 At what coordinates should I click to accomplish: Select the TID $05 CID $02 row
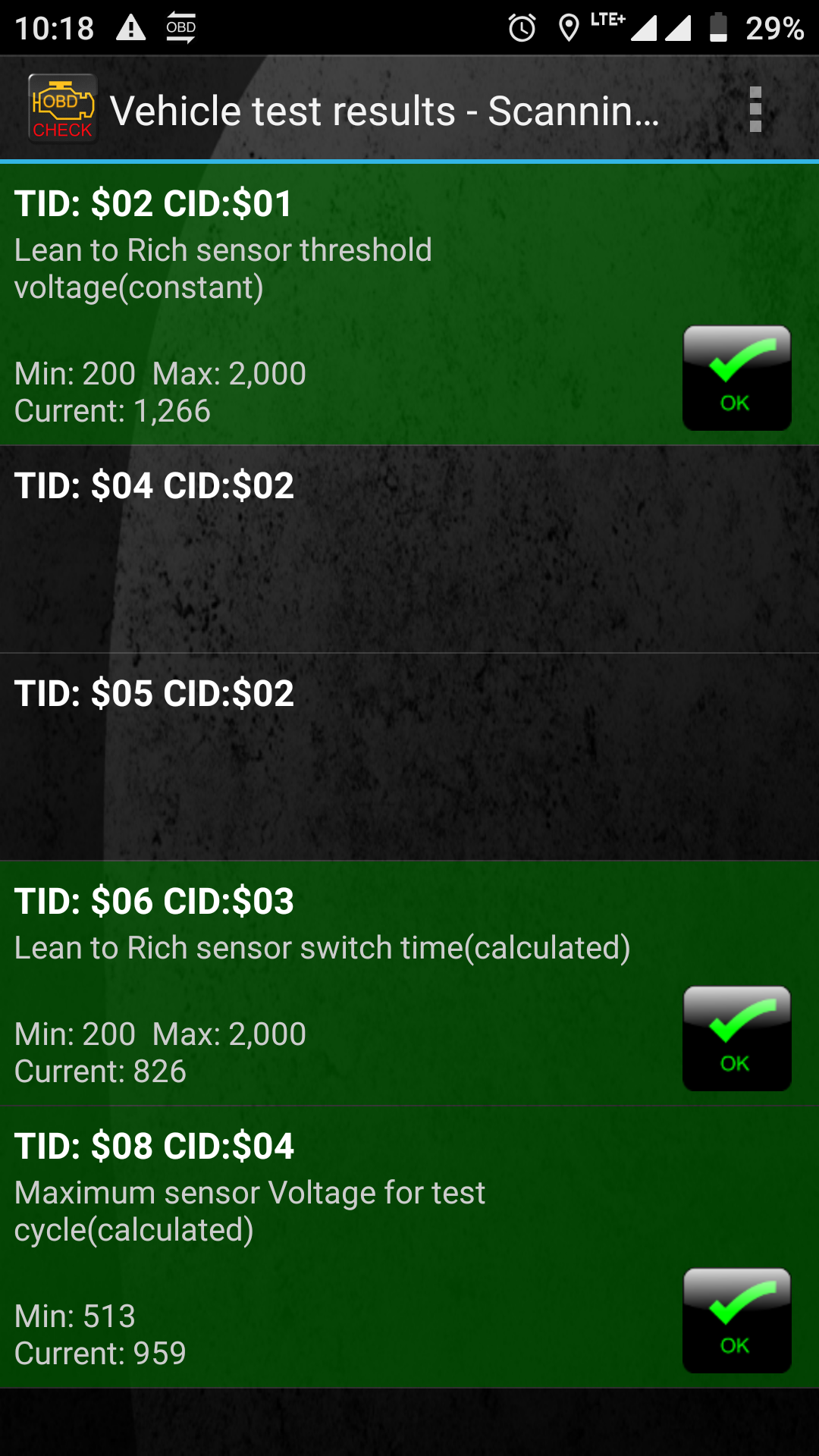409,757
